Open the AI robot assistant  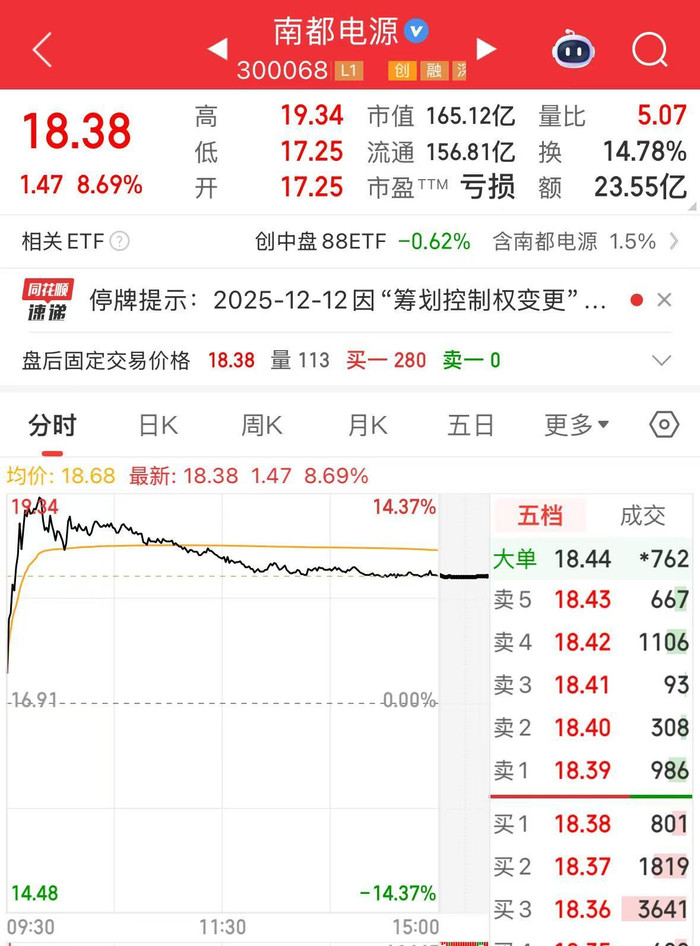[572, 48]
